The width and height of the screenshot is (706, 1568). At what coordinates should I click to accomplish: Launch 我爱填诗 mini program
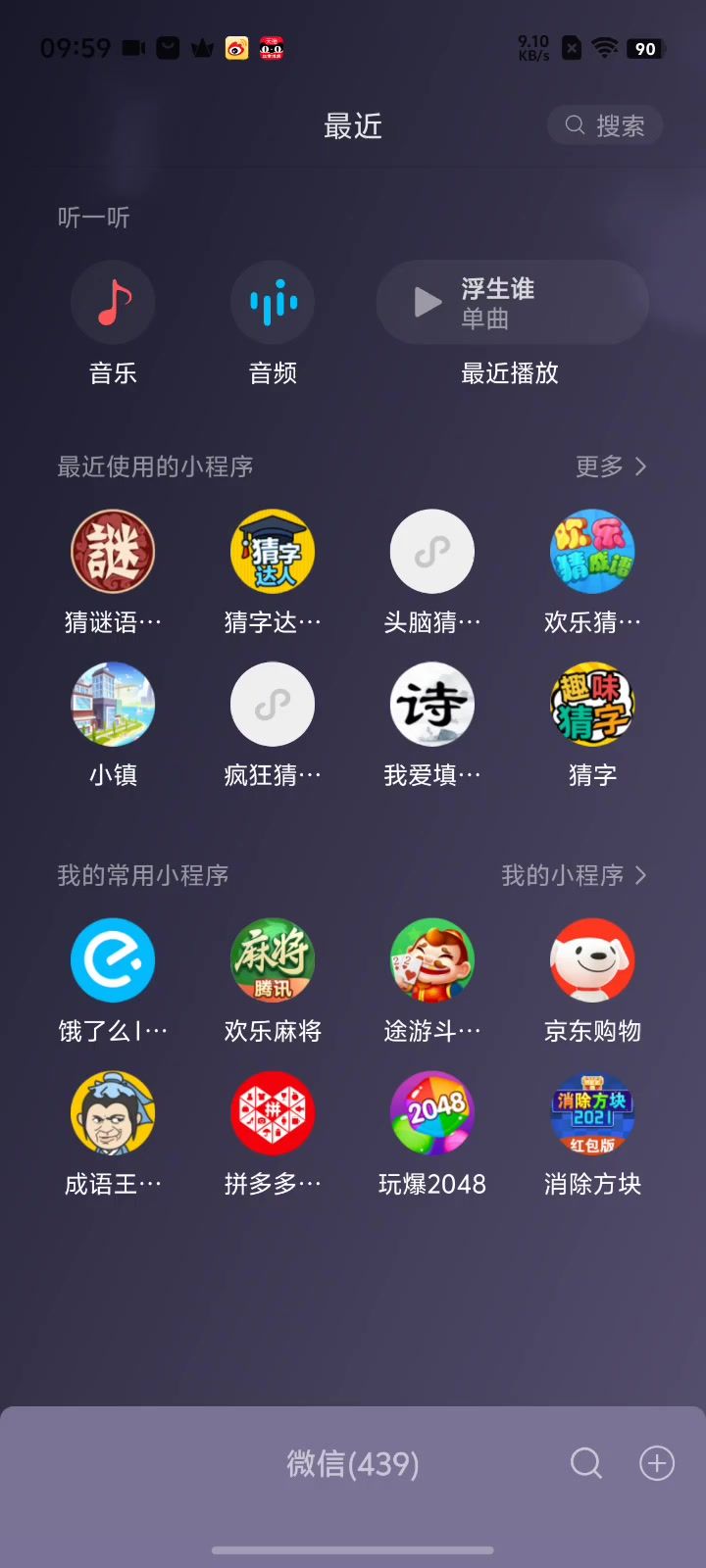click(432, 705)
